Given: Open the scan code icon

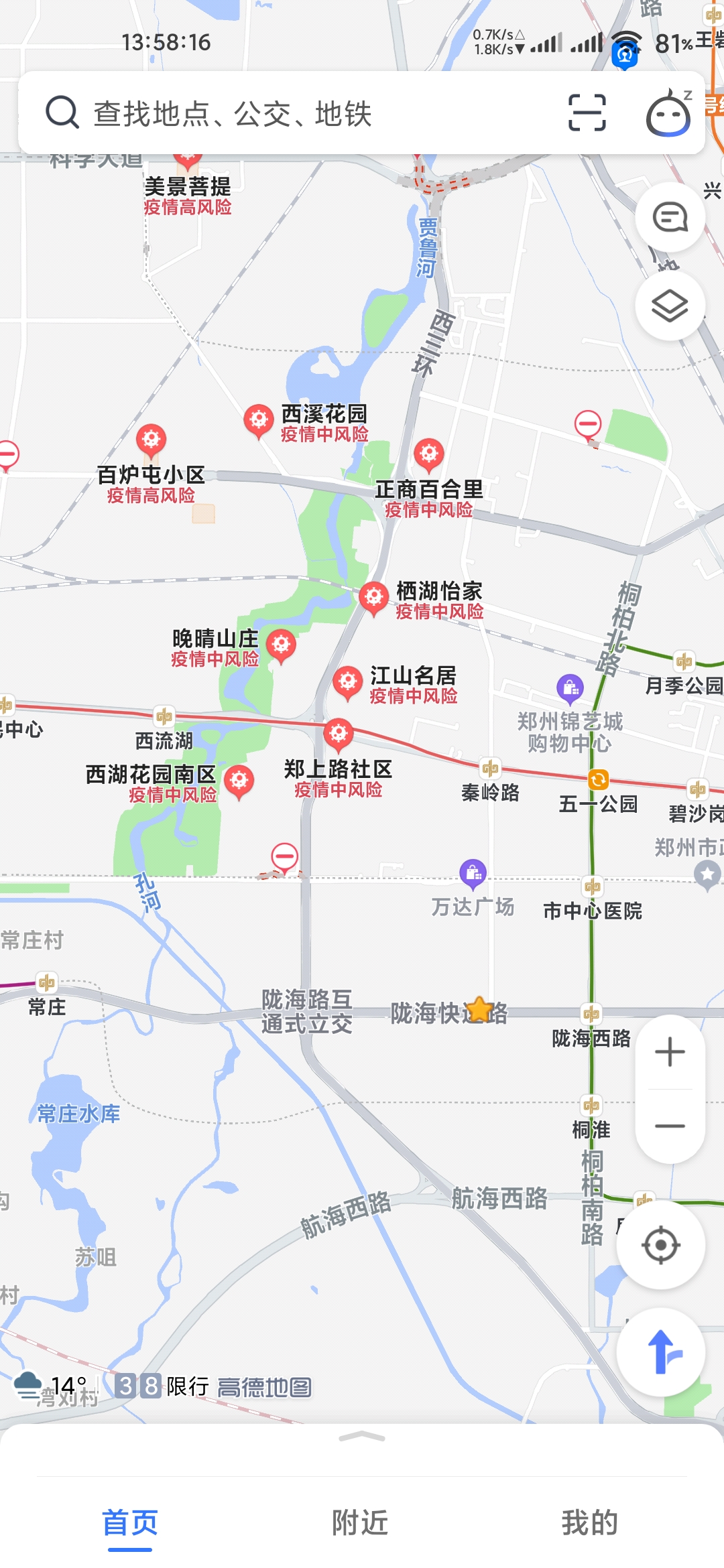Looking at the screenshot, I should click(x=587, y=113).
